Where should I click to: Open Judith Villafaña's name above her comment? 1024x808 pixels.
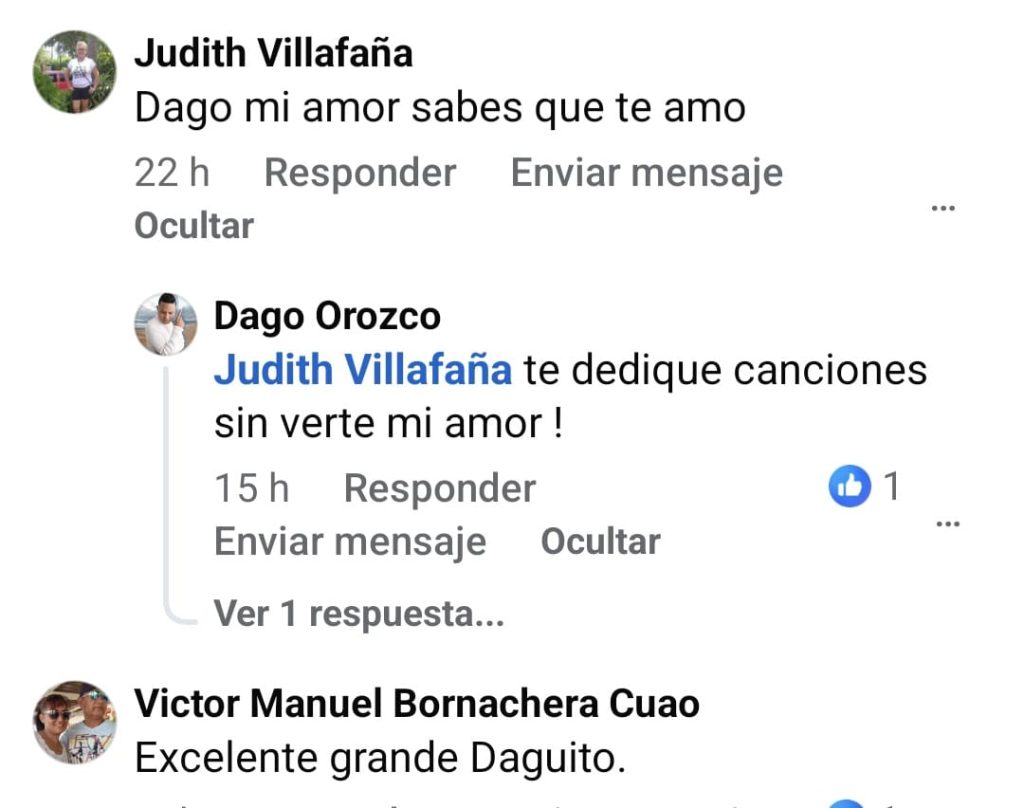pyautogui.click(x=273, y=53)
